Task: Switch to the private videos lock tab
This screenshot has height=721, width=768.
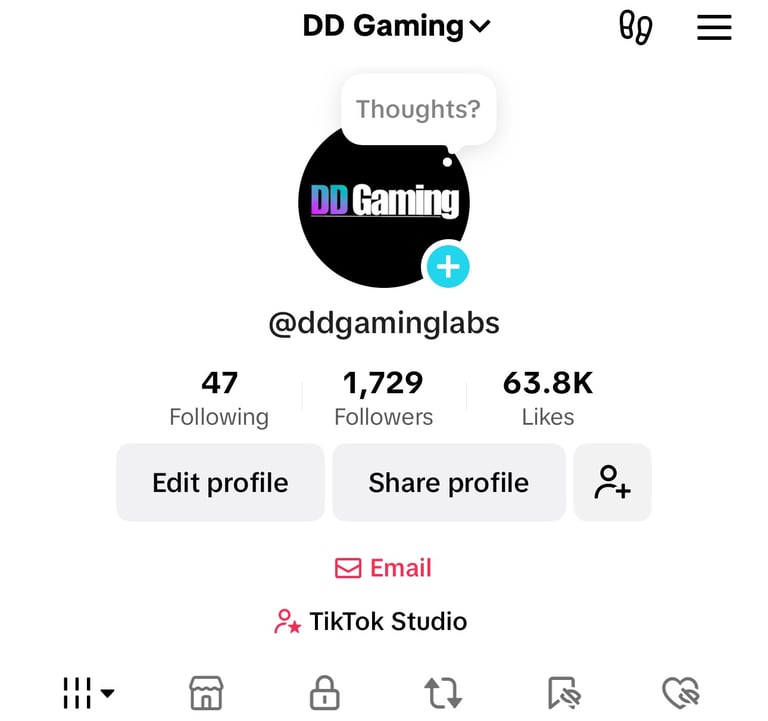Action: point(324,692)
